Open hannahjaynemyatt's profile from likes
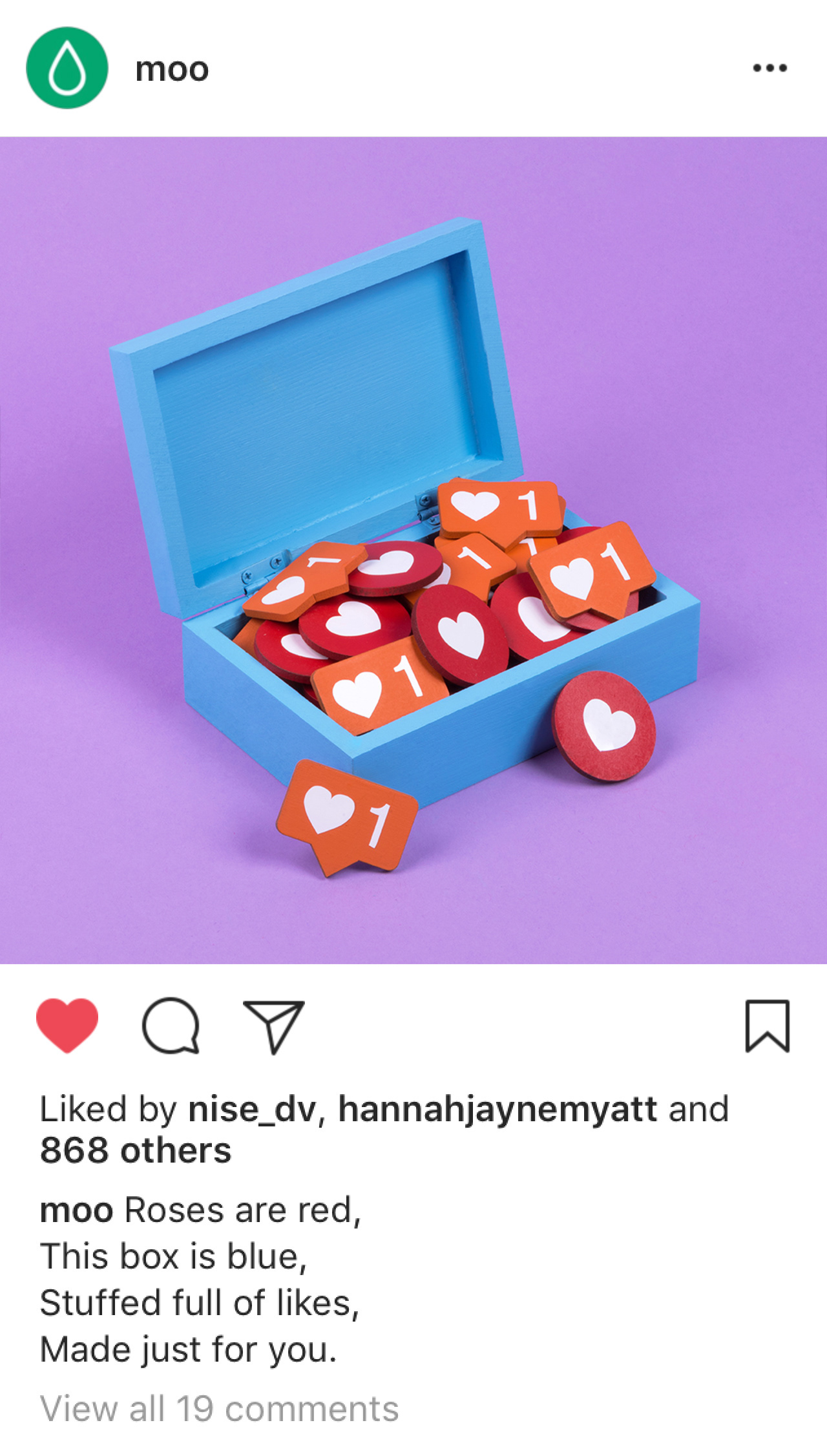 click(x=497, y=1110)
